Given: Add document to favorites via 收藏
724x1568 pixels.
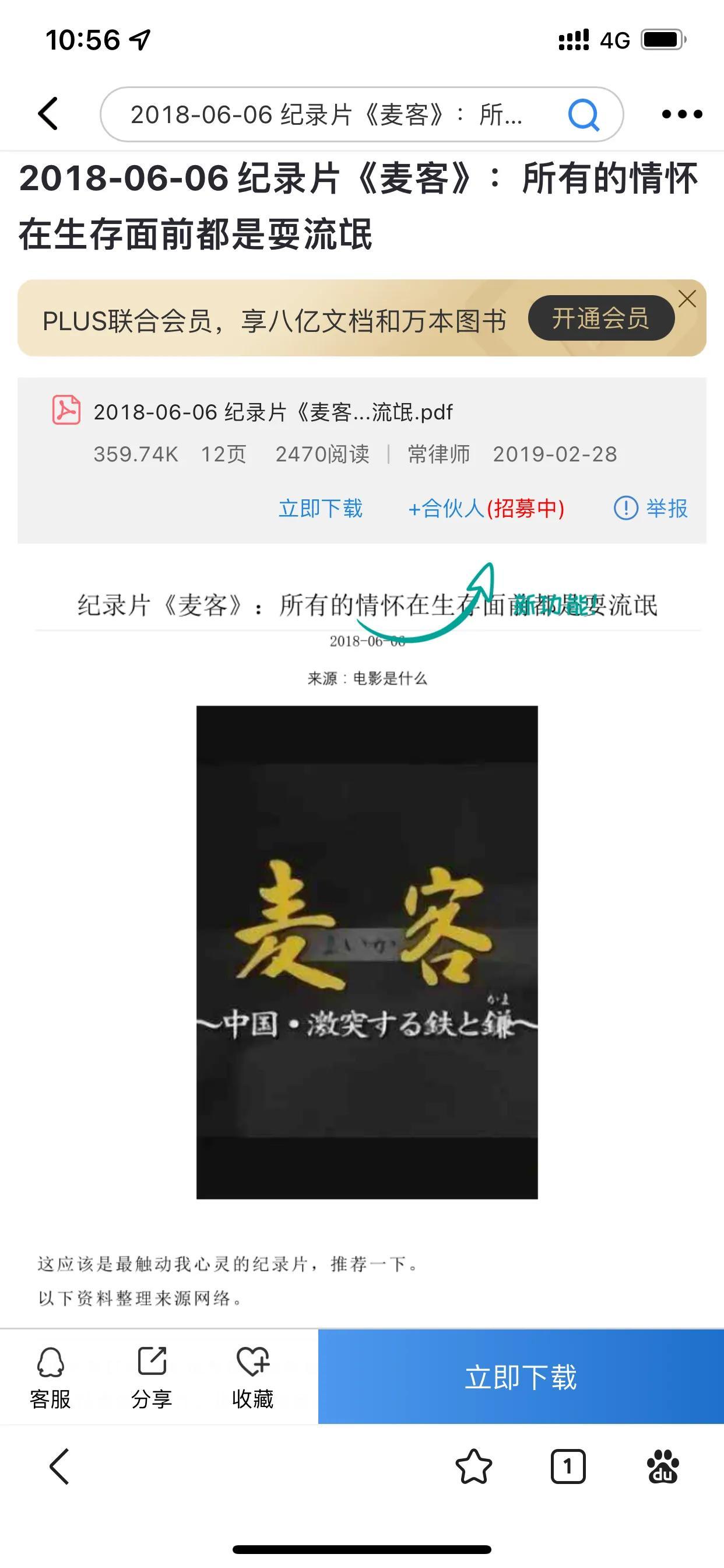Looking at the screenshot, I should tap(252, 1377).
